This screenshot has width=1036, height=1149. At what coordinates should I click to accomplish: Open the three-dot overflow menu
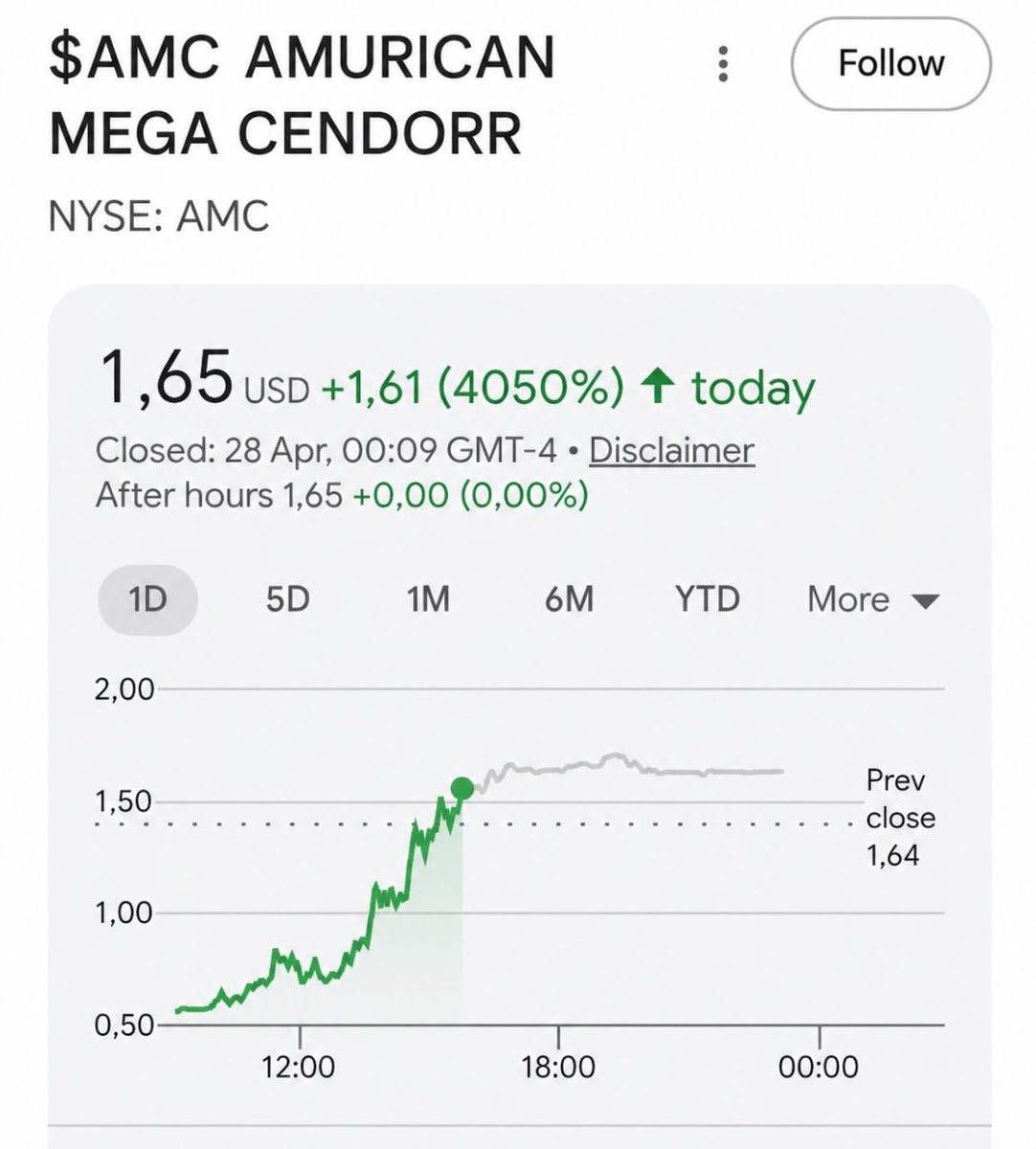coord(724,64)
